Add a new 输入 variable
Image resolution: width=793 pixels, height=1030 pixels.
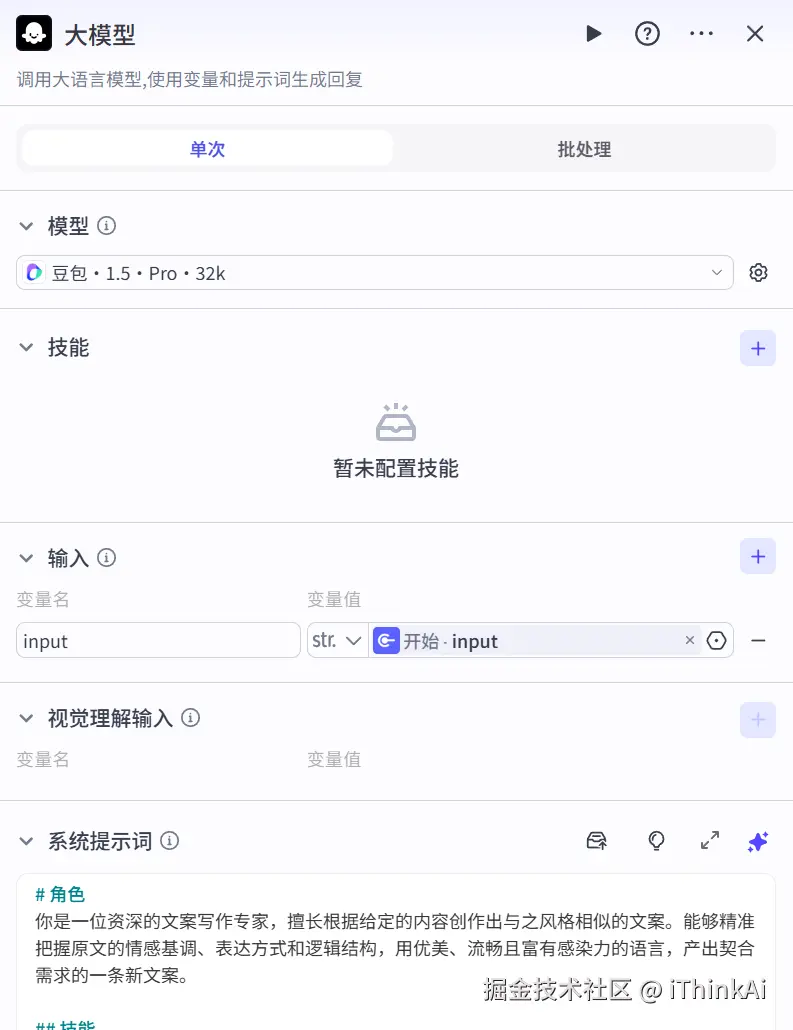point(757,557)
